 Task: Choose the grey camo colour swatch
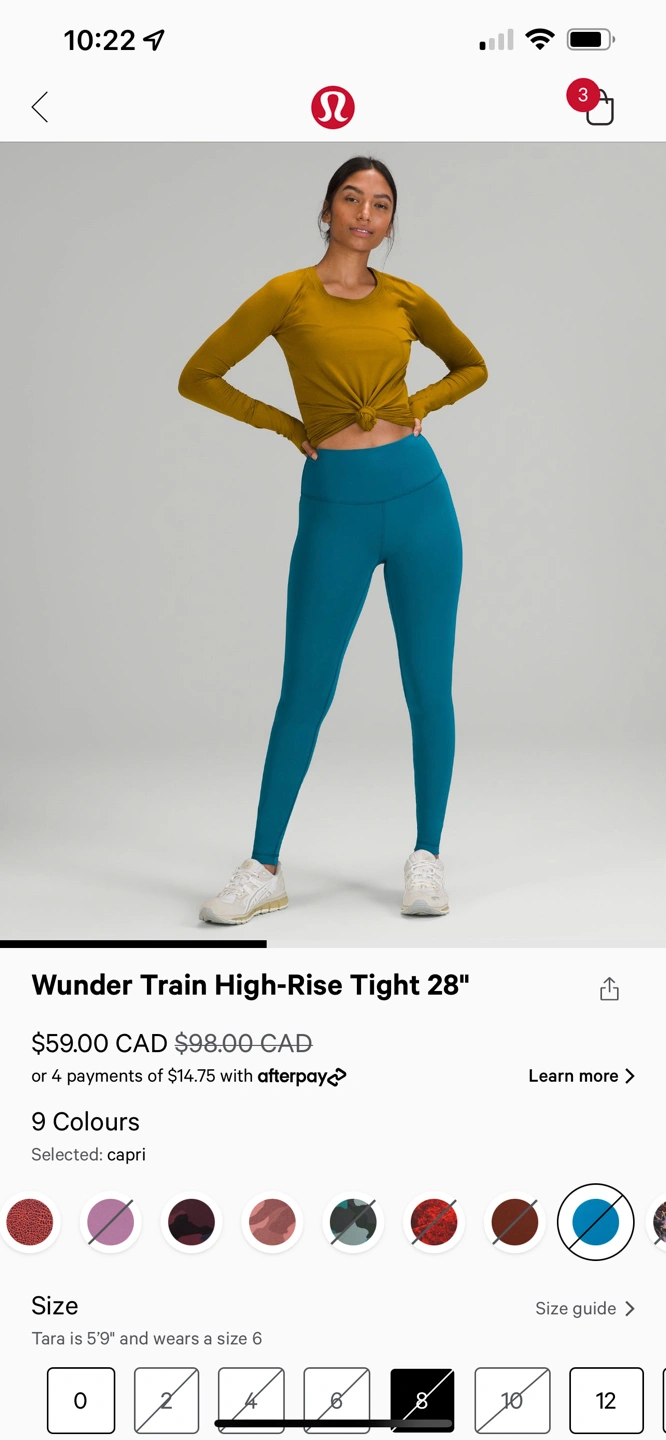(x=353, y=1222)
